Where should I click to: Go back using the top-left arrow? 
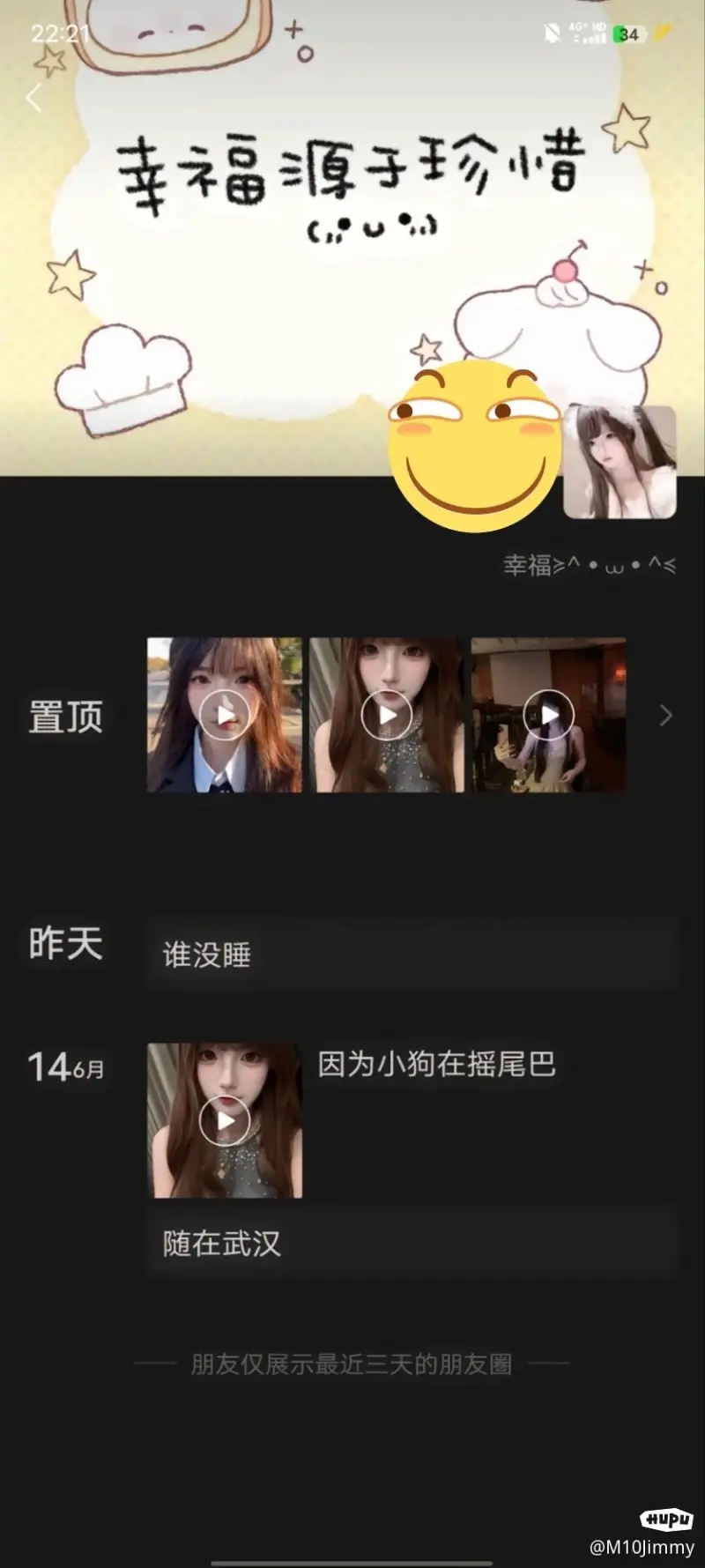(34, 98)
